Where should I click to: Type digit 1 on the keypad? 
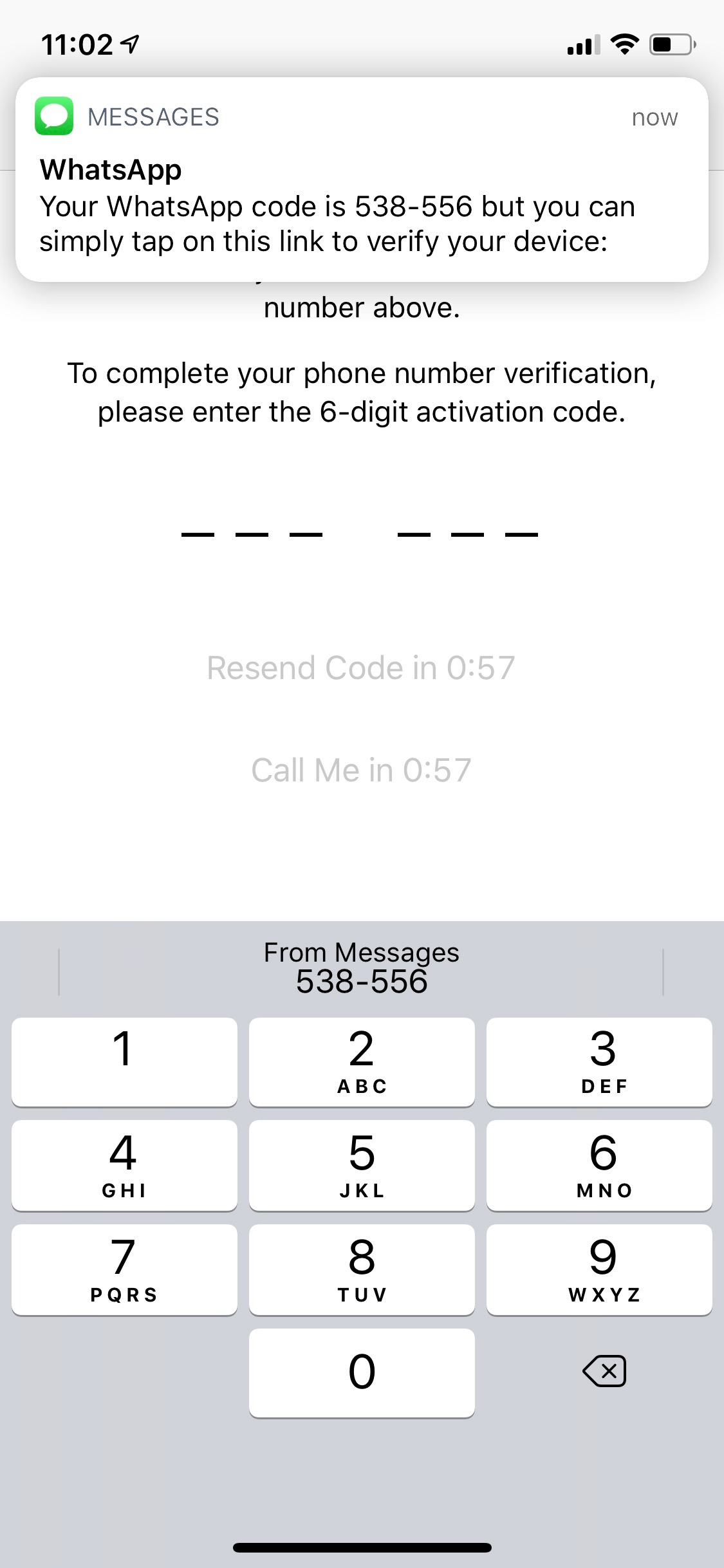[x=124, y=1062]
